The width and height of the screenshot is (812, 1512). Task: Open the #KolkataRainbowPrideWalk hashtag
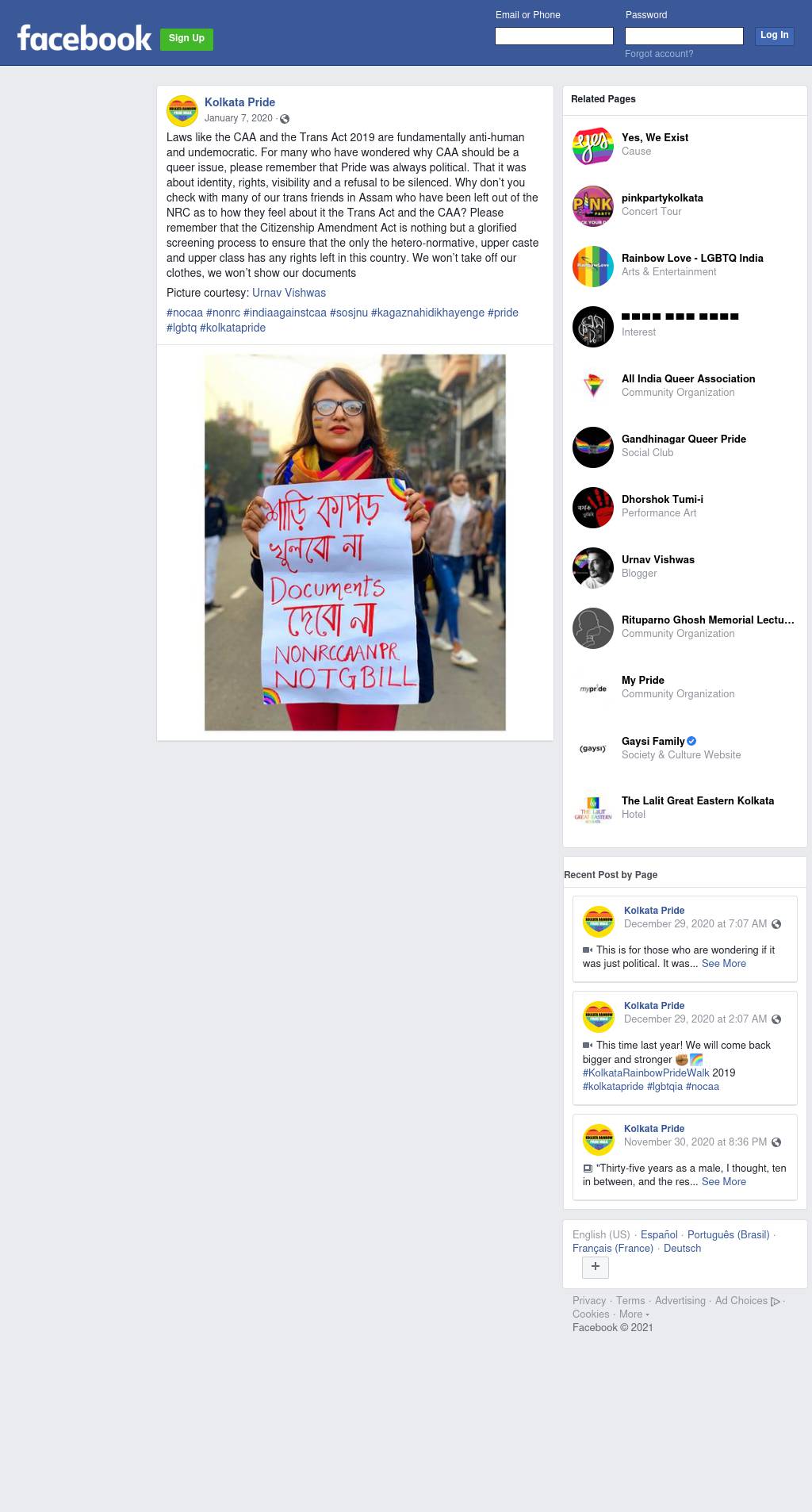646,1073
